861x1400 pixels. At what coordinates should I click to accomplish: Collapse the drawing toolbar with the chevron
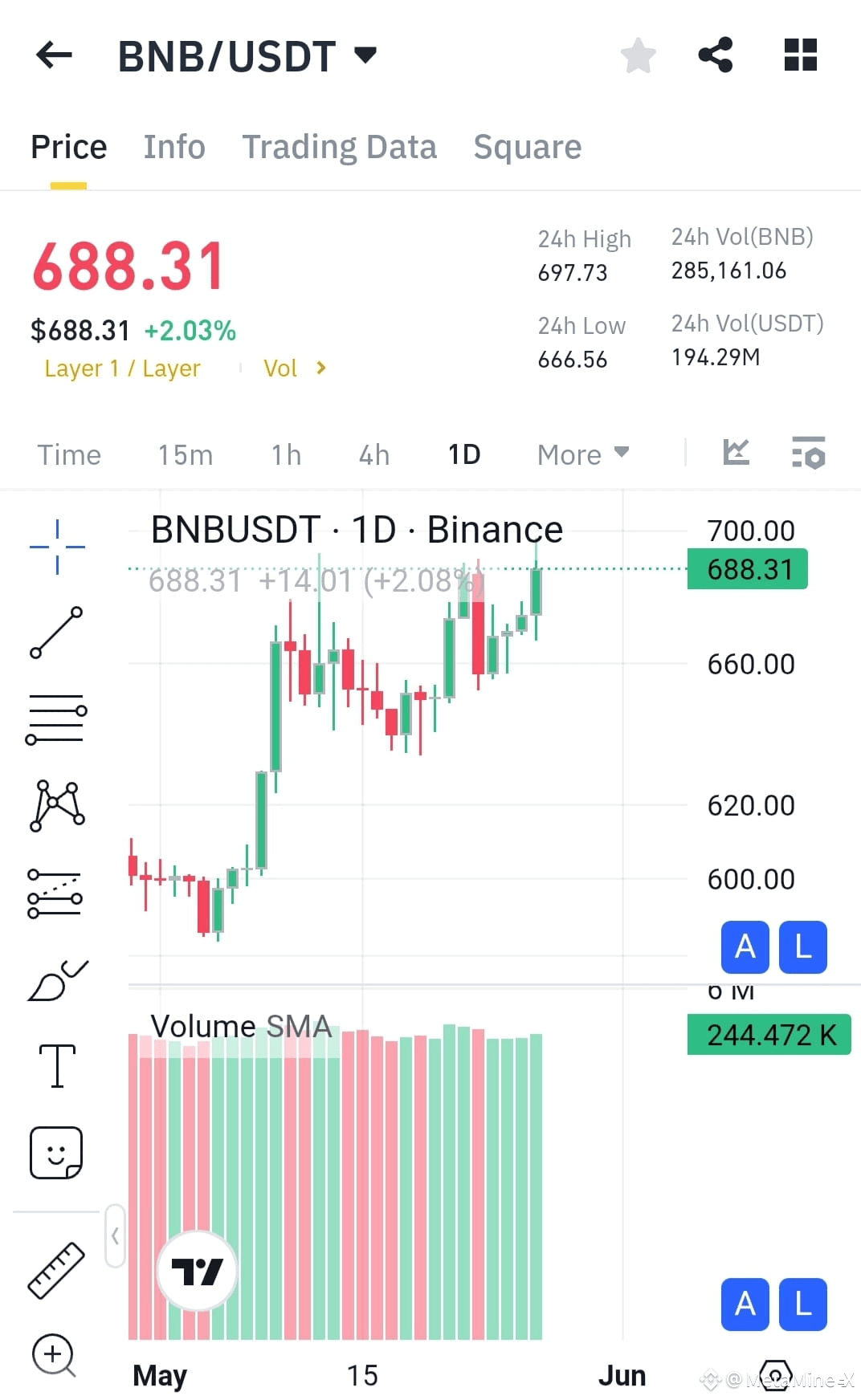[115, 1237]
